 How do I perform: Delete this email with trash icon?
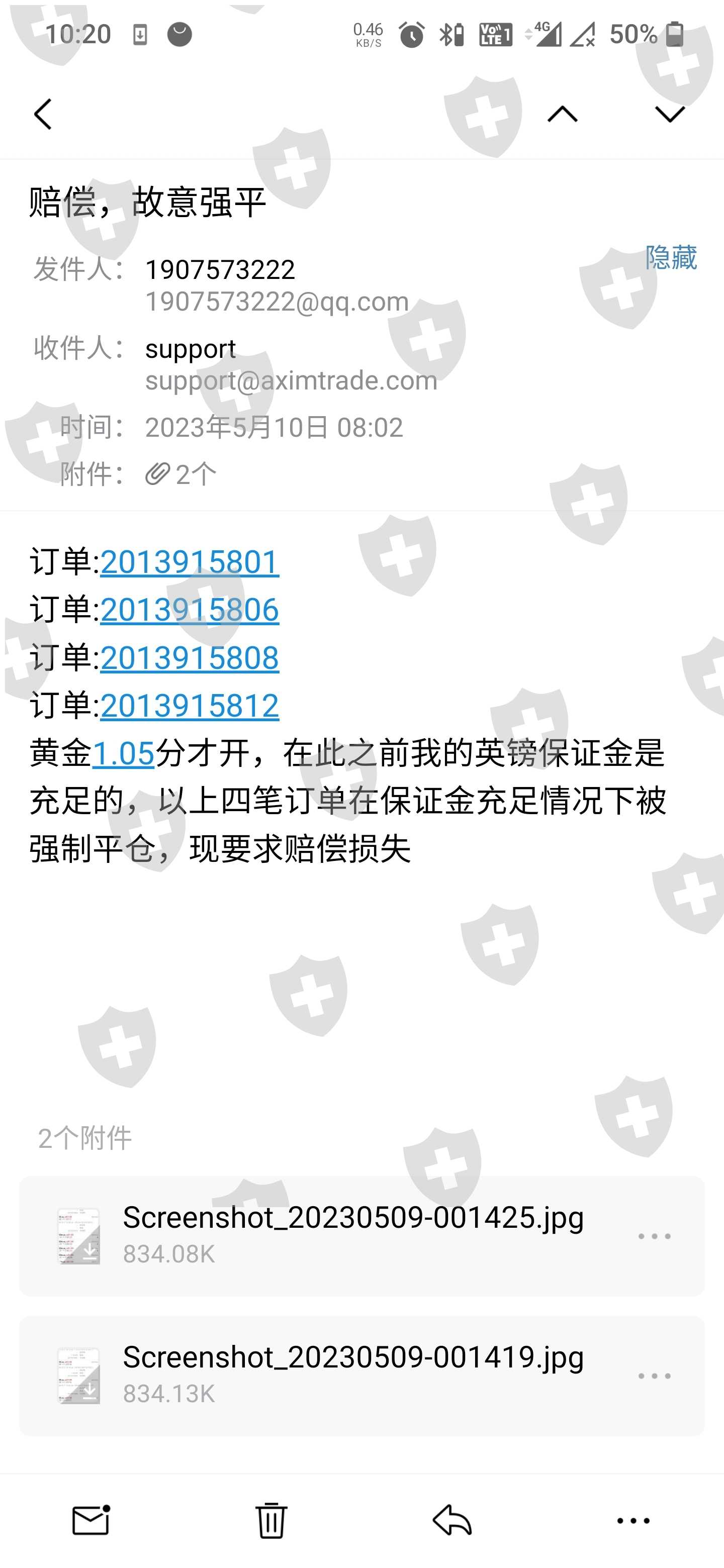click(x=271, y=1521)
